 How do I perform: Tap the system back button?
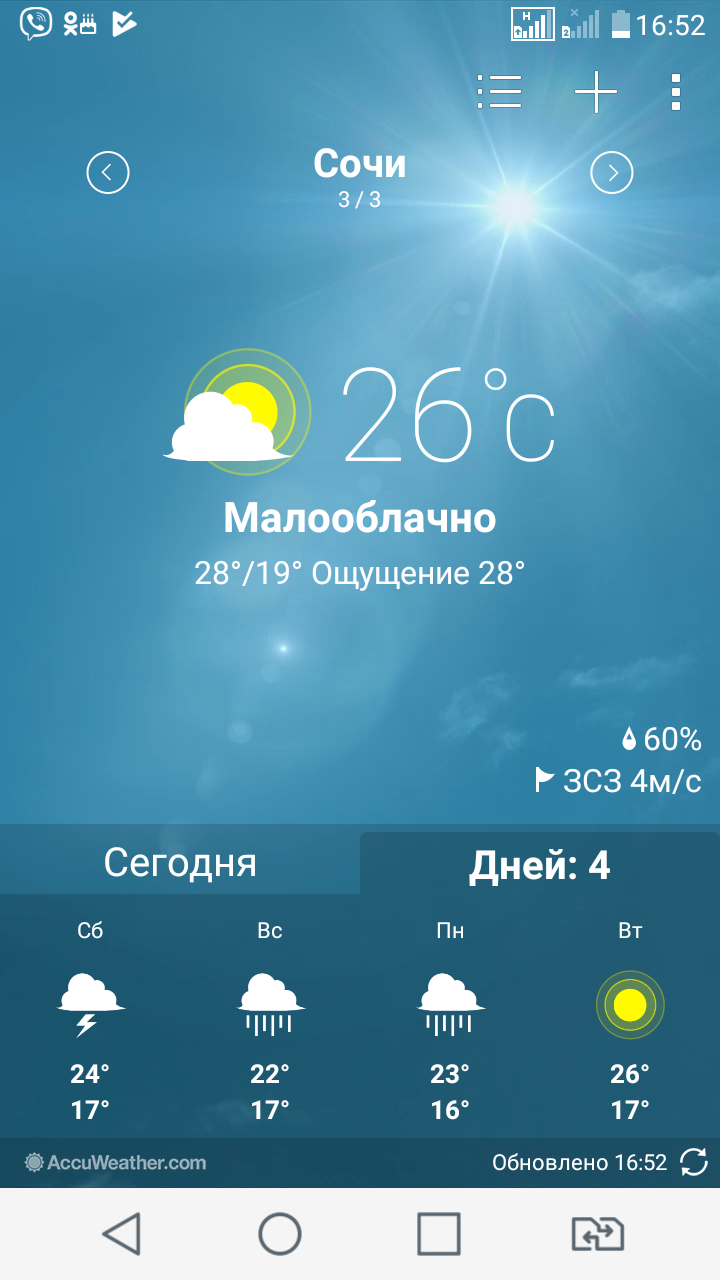pyautogui.click(x=122, y=1234)
